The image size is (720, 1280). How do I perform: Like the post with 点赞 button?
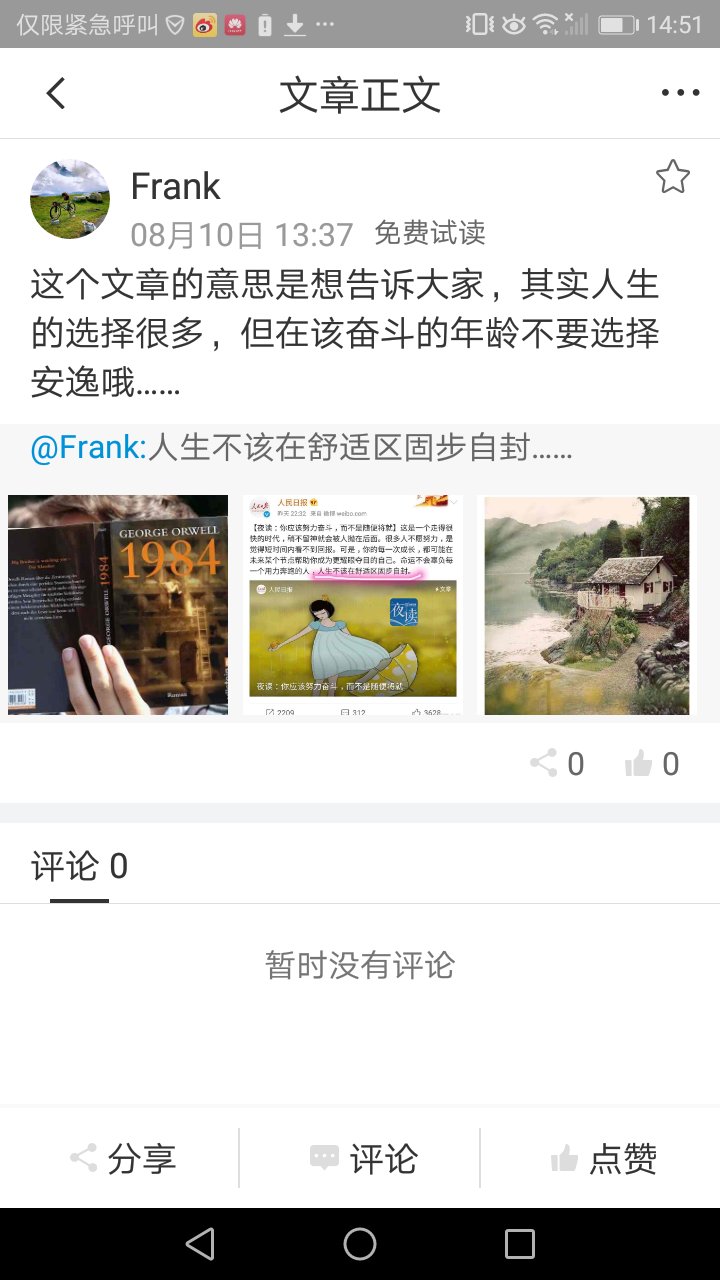604,1159
